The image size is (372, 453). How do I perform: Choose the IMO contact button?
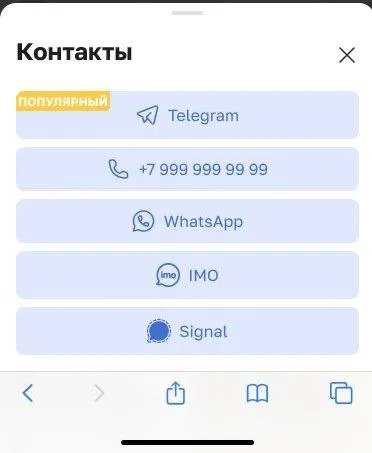(x=187, y=275)
